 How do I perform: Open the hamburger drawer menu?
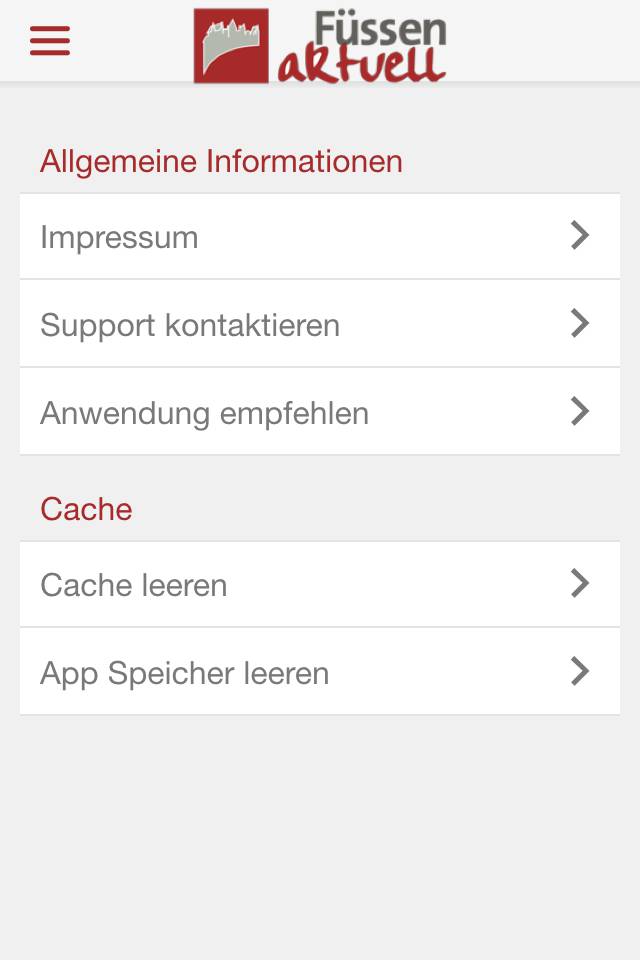[50, 41]
